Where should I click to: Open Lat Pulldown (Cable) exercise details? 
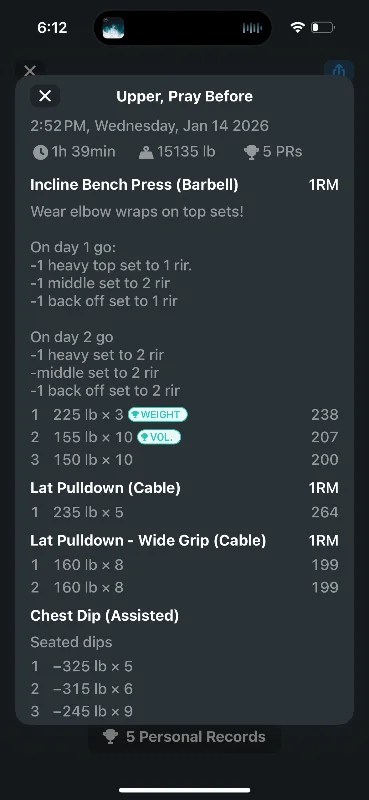105,488
